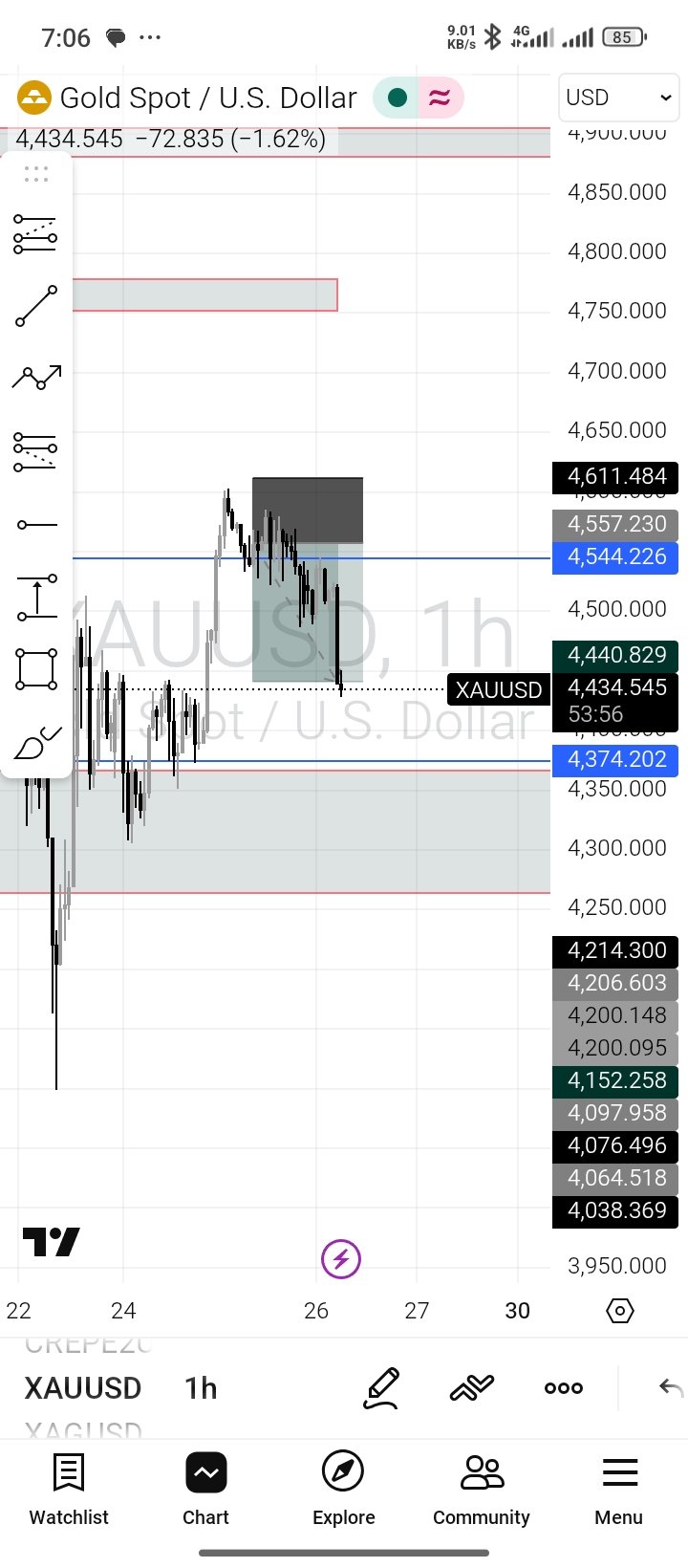Open the indicators button
The width and height of the screenshot is (688, 1568).
[472, 1387]
